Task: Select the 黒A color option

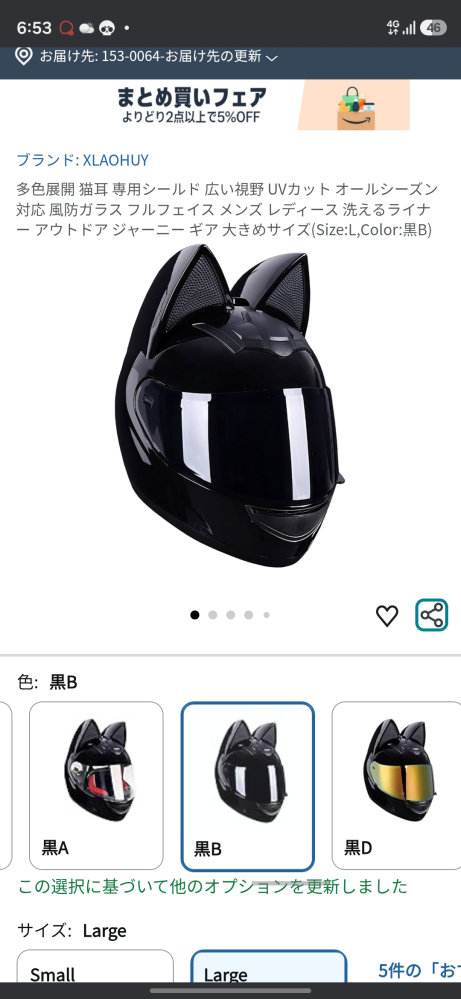Action: click(x=96, y=786)
